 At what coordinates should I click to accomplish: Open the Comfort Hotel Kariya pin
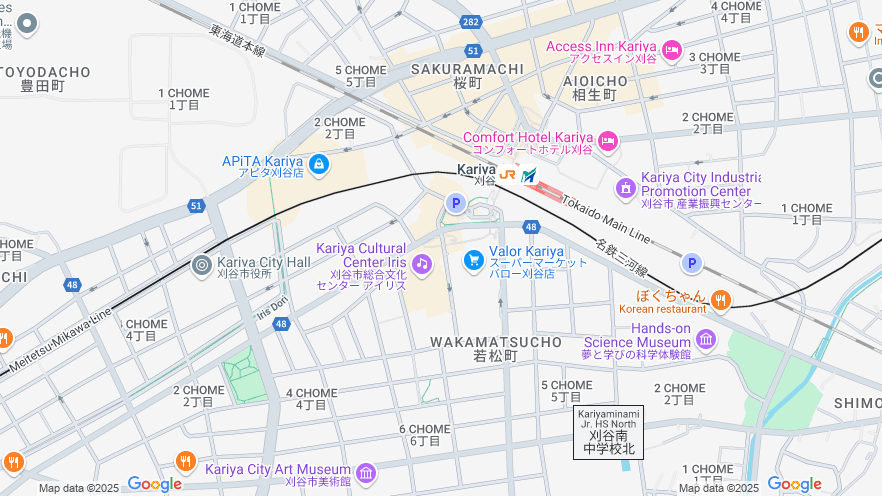click(x=607, y=141)
